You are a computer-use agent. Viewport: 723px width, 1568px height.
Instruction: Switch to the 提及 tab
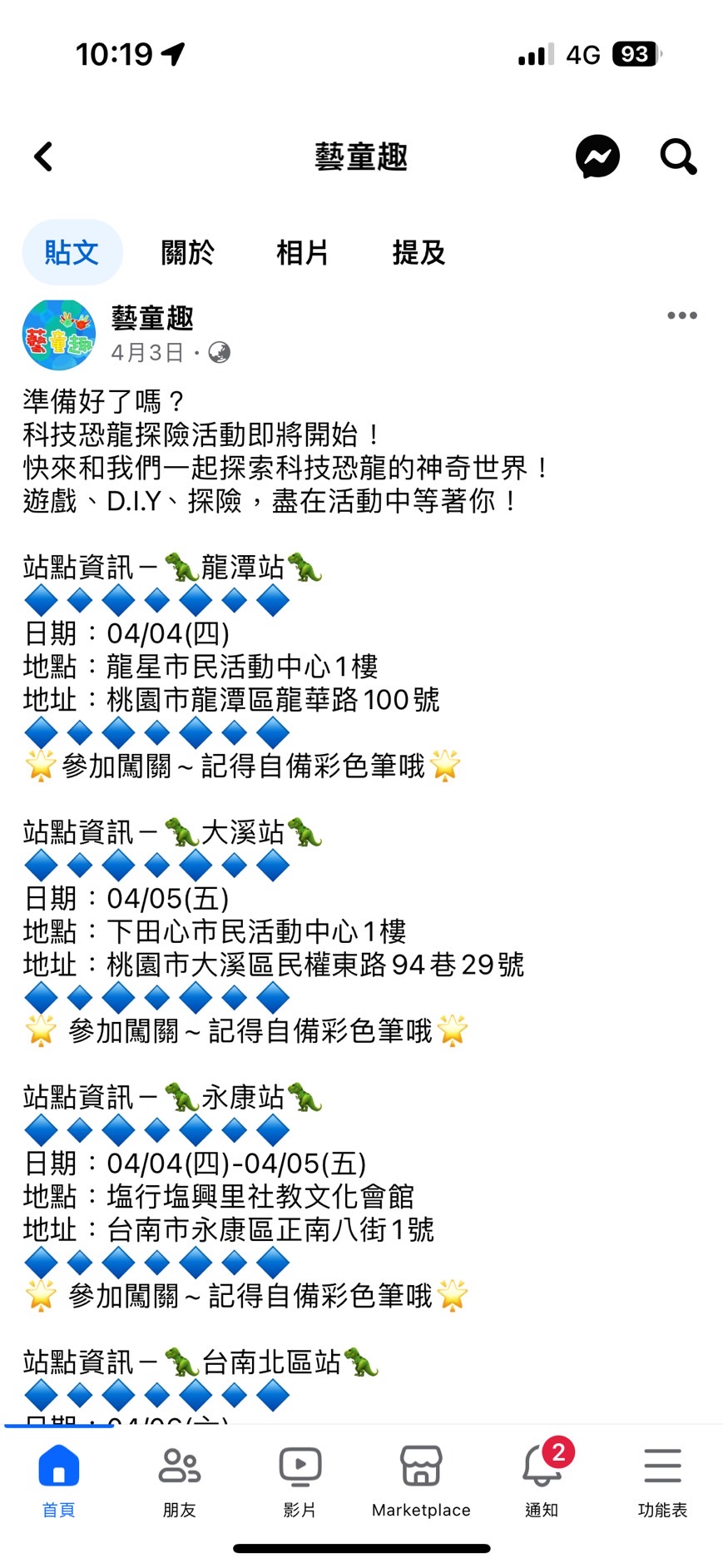click(x=418, y=252)
